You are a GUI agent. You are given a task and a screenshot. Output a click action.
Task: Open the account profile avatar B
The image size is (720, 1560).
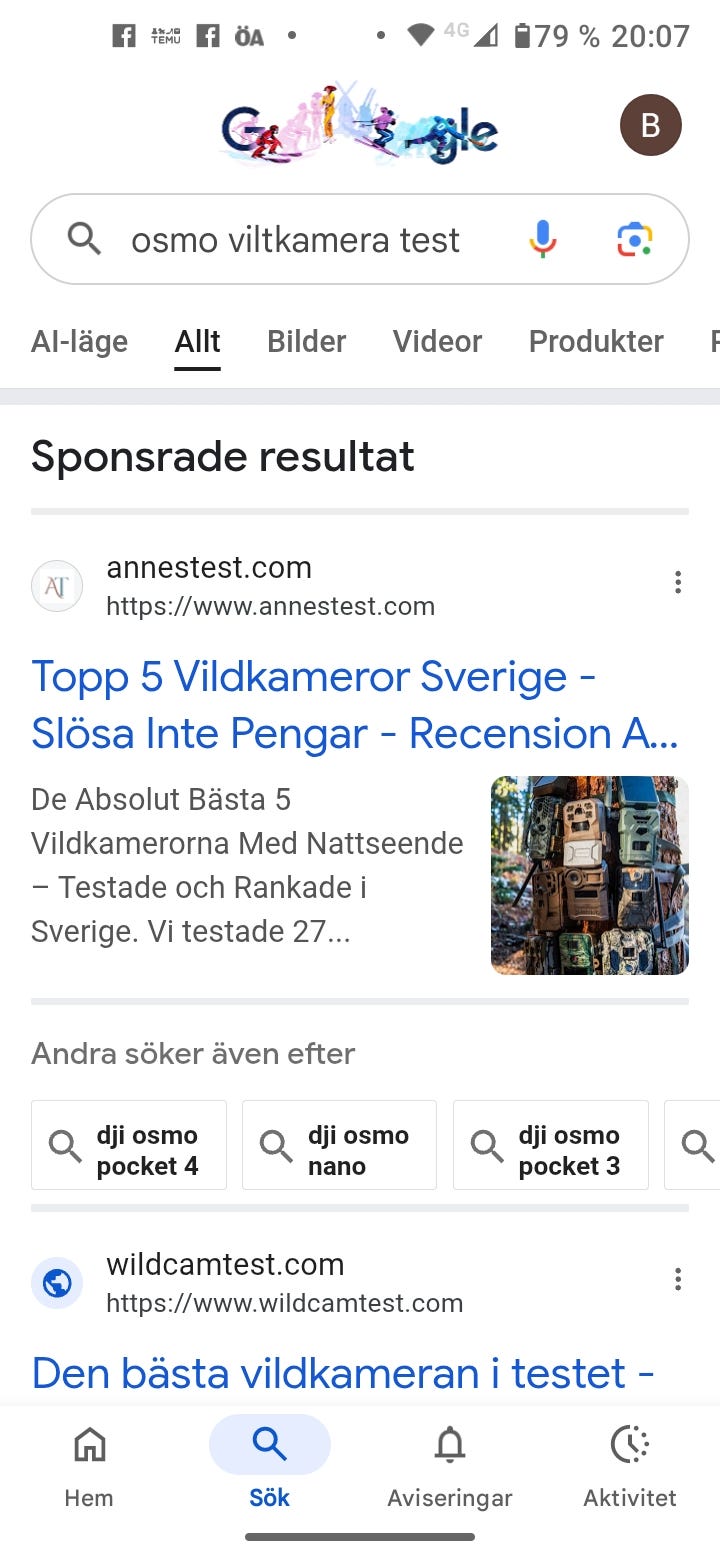tap(651, 125)
